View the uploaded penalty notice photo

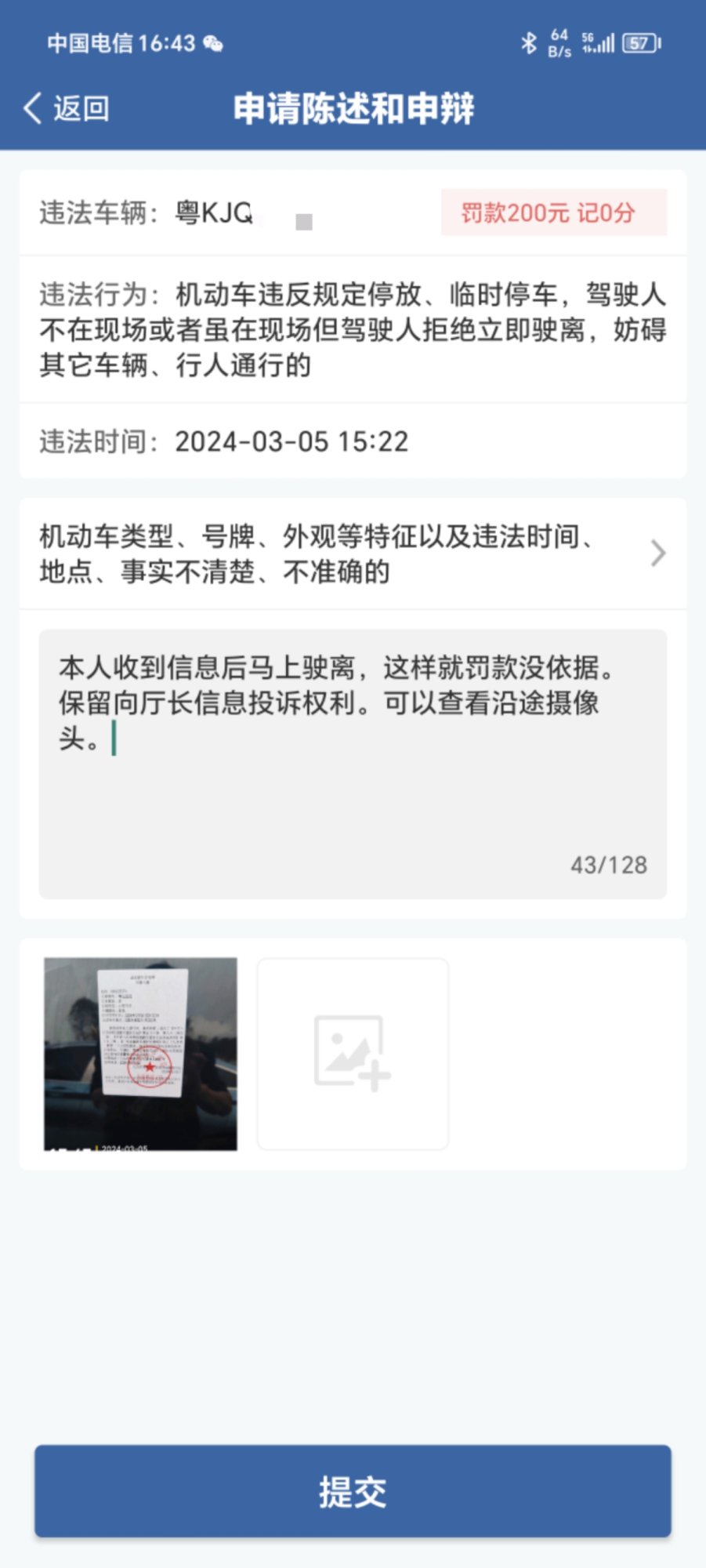click(x=140, y=1054)
